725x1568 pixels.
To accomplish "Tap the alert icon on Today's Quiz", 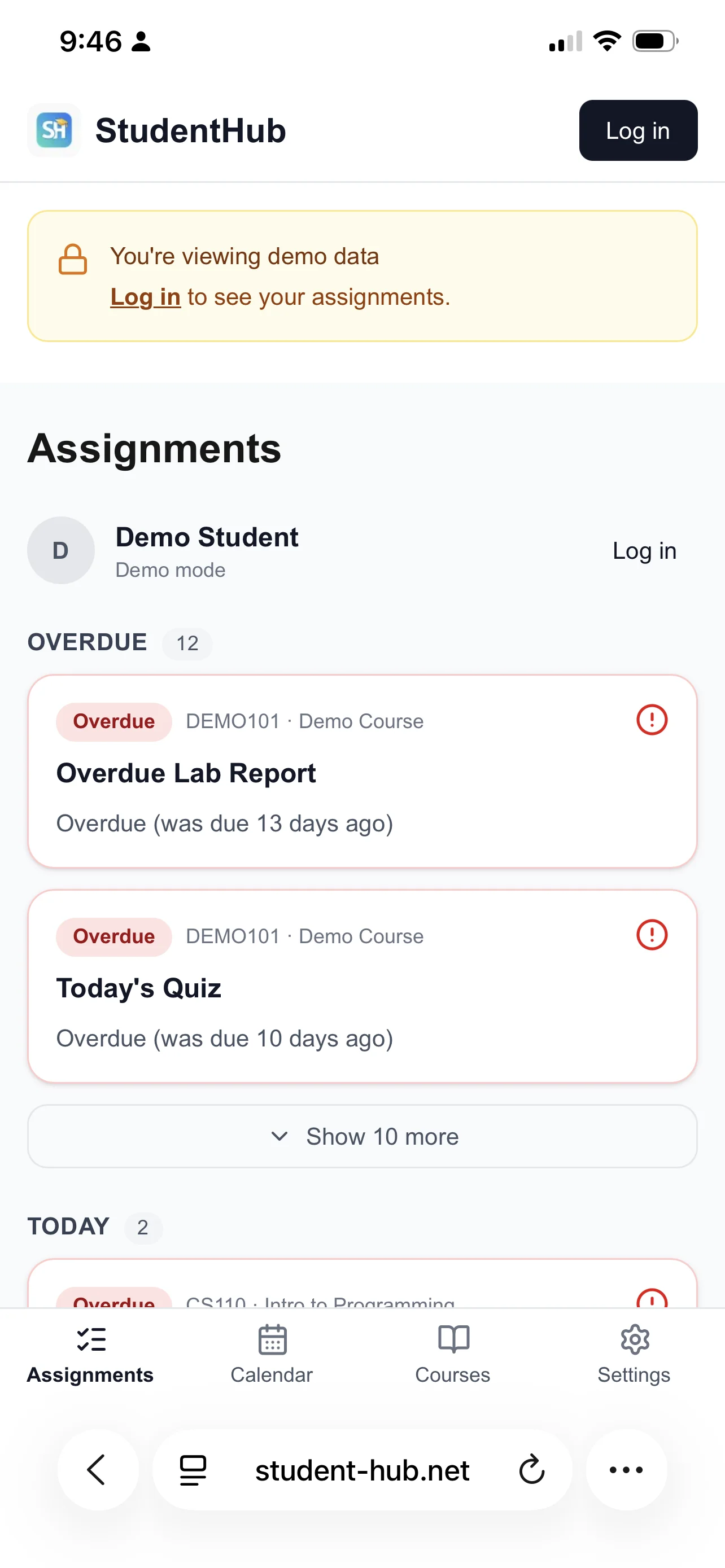I will [x=652, y=936].
